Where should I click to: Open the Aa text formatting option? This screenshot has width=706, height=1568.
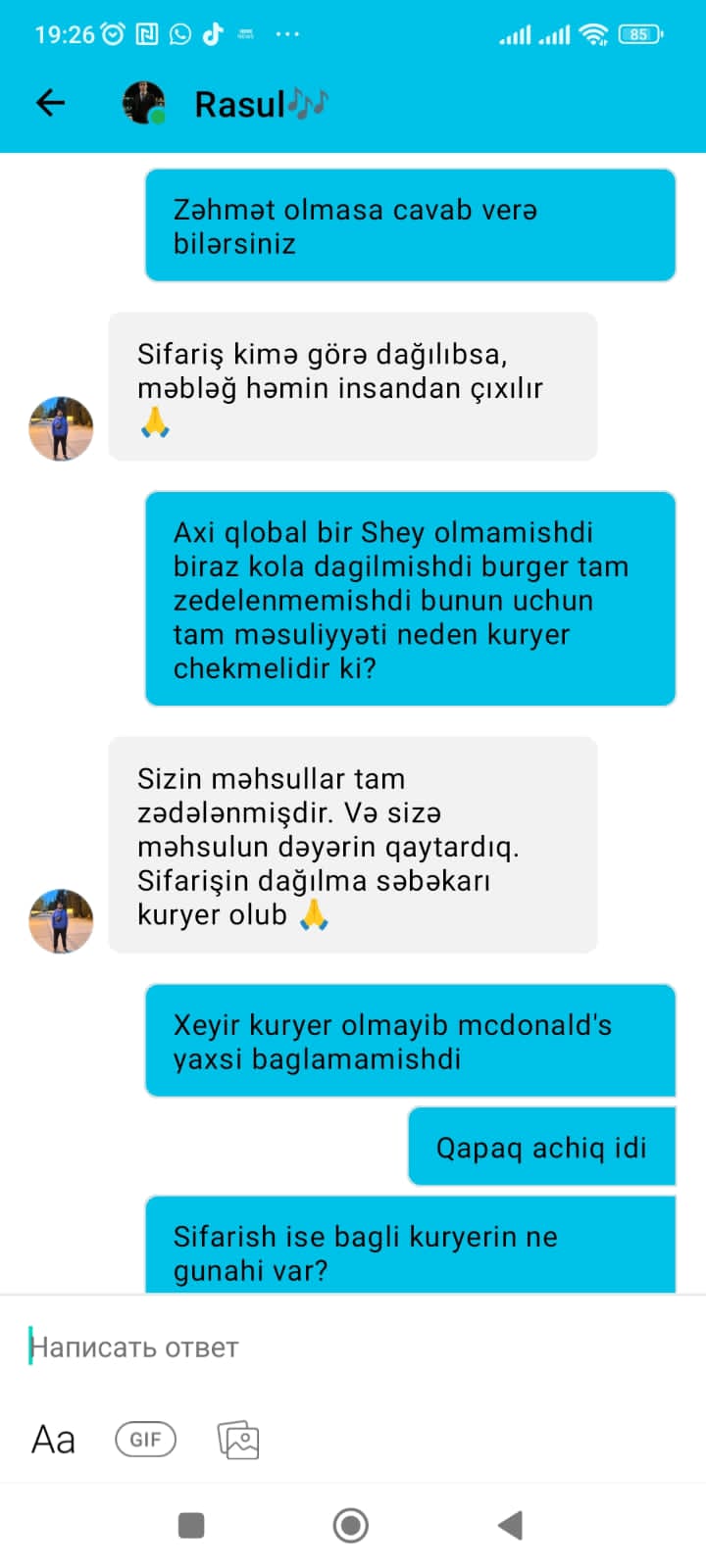point(53,1440)
